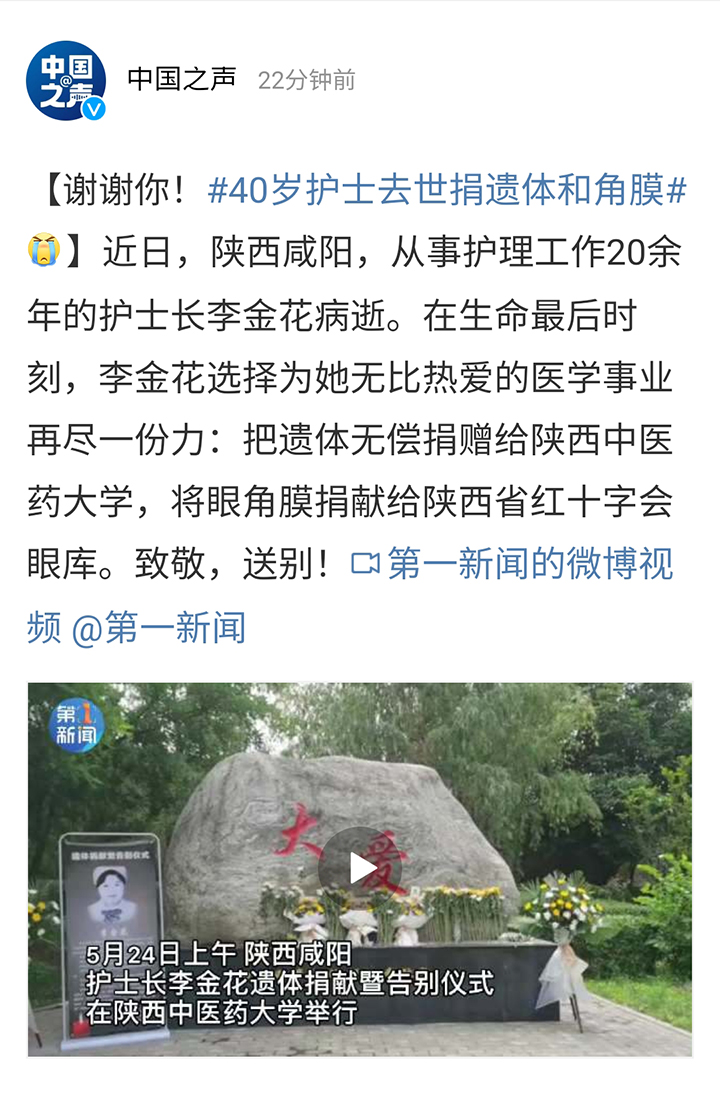Open the 中国之声 account name
The height and width of the screenshot is (1096, 720).
tap(182, 79)
